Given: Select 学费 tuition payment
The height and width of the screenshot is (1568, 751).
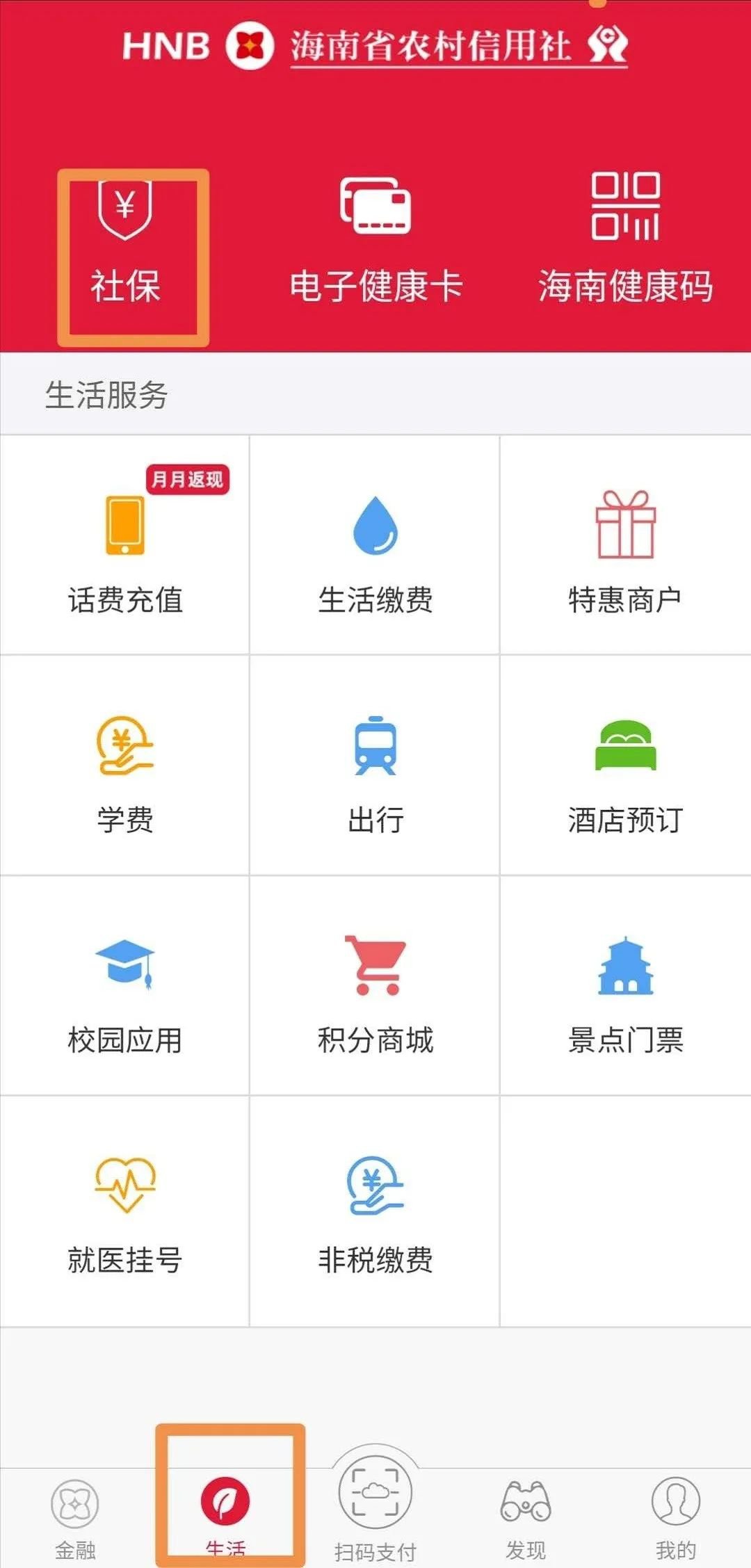Looking at the screenshot, I should (x=125, y=772).
